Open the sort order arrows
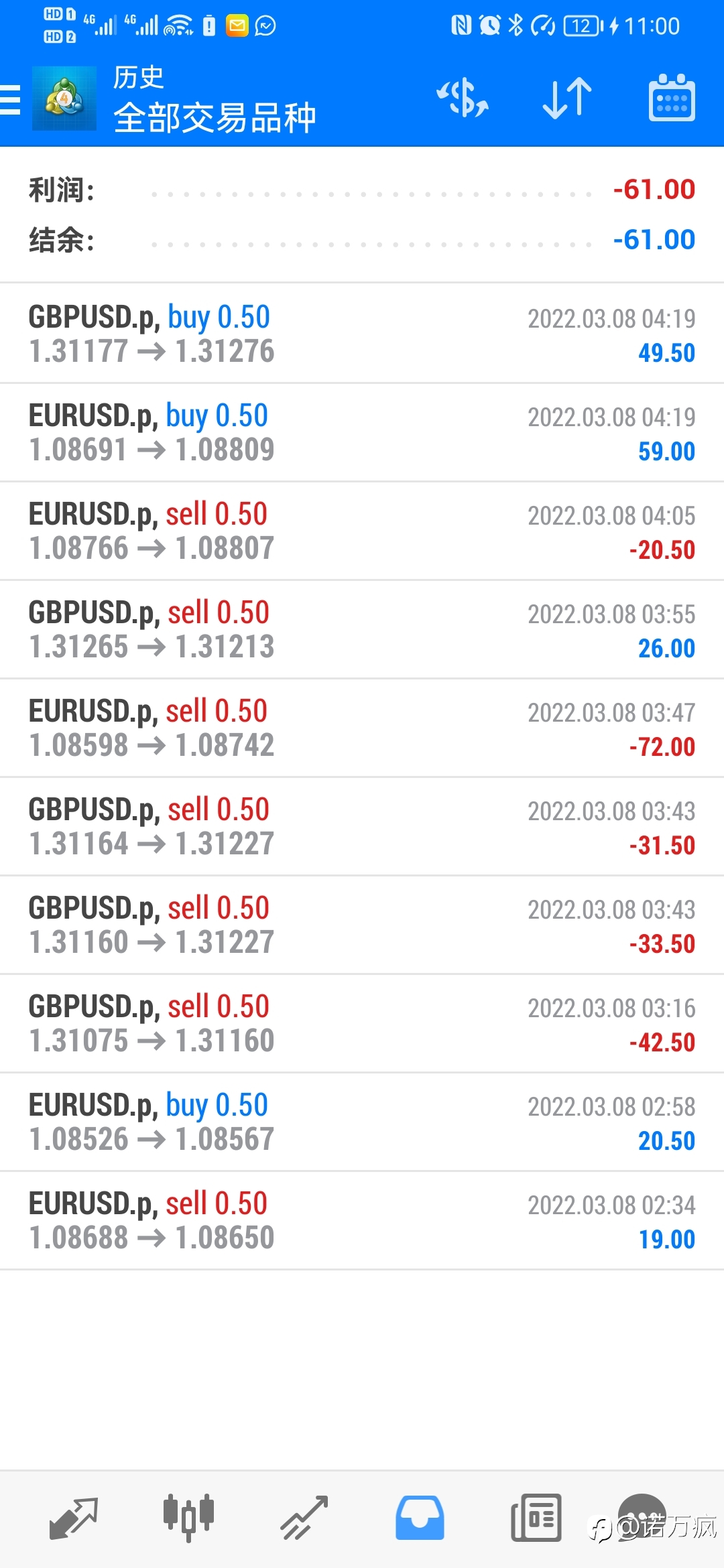 tap(567, 99)
